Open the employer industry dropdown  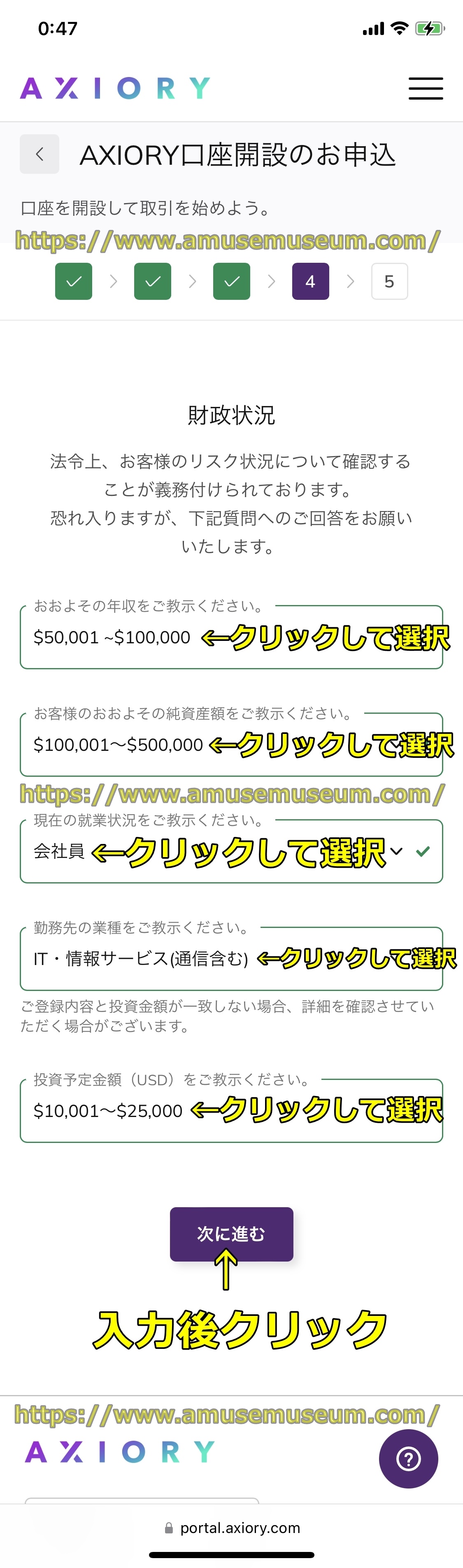(231, 959)
